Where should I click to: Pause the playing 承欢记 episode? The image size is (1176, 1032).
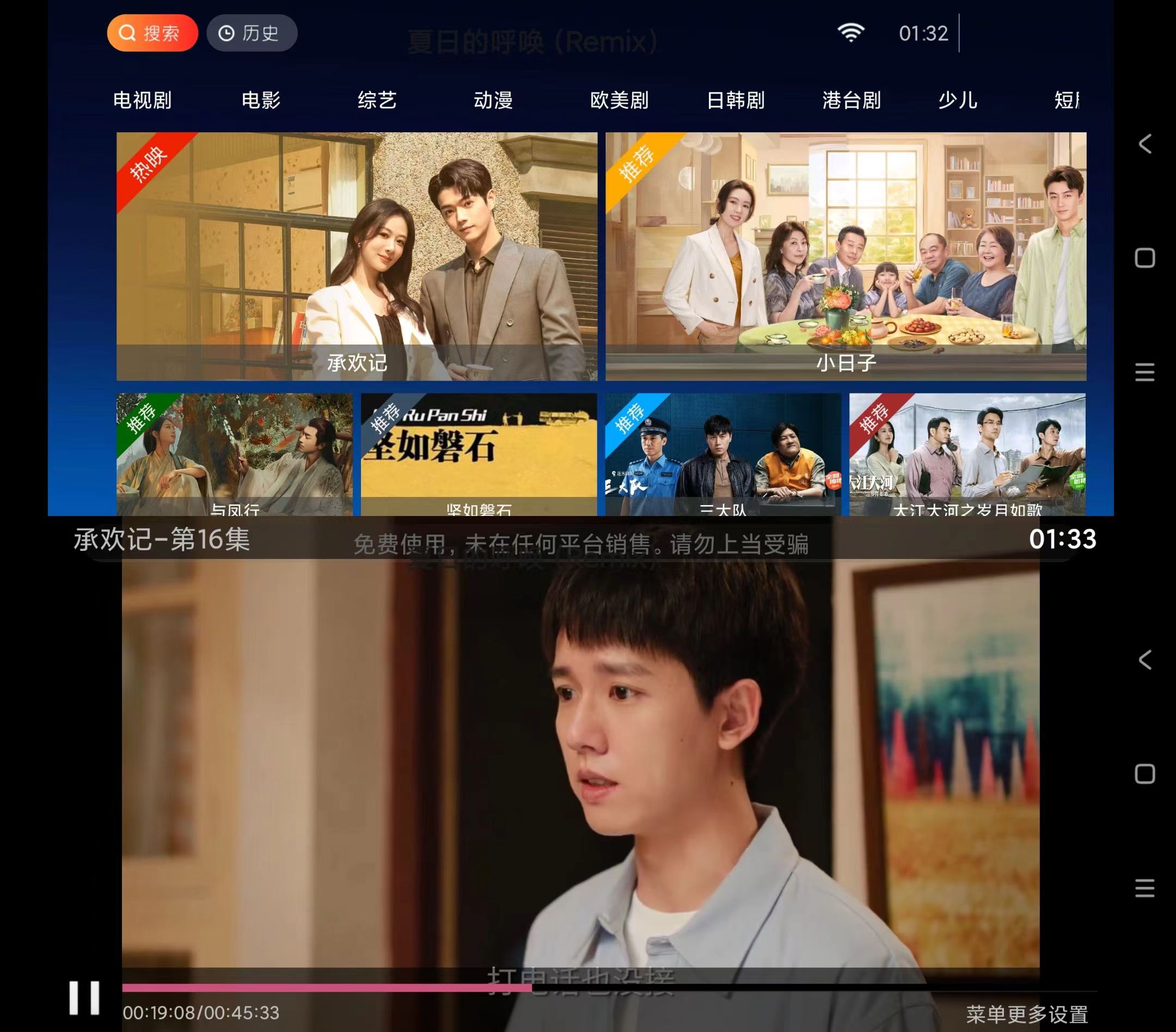tap(84, 998)
